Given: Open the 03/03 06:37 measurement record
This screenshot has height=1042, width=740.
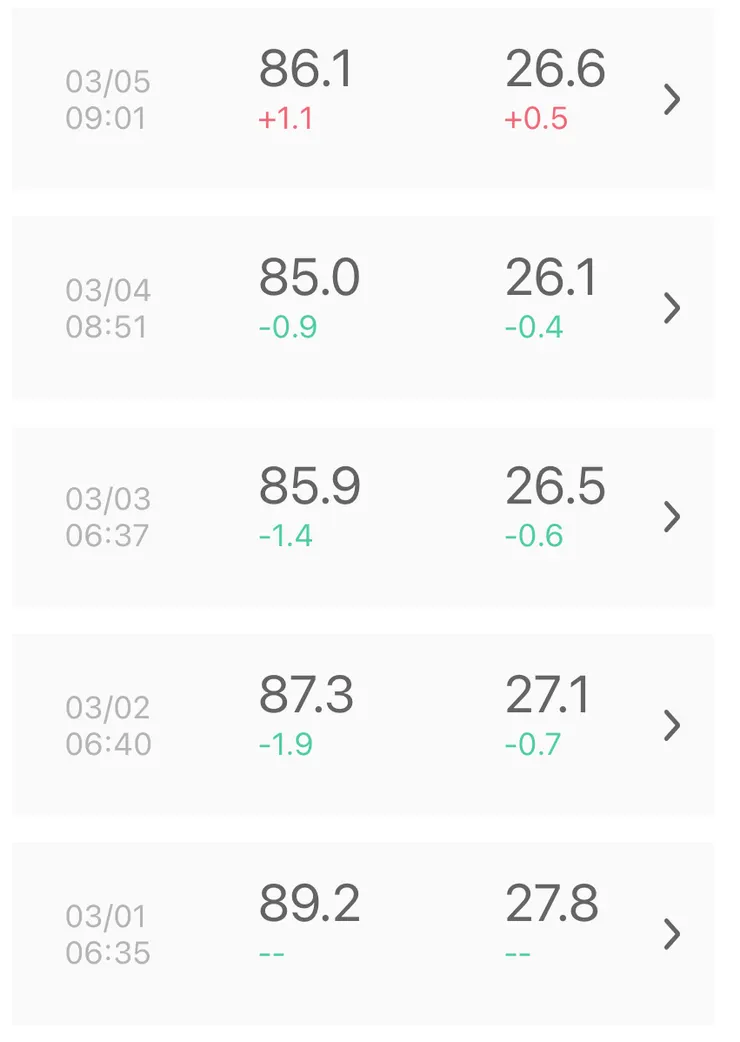Looking at the screenshot, I should click(x=363, y=516).
